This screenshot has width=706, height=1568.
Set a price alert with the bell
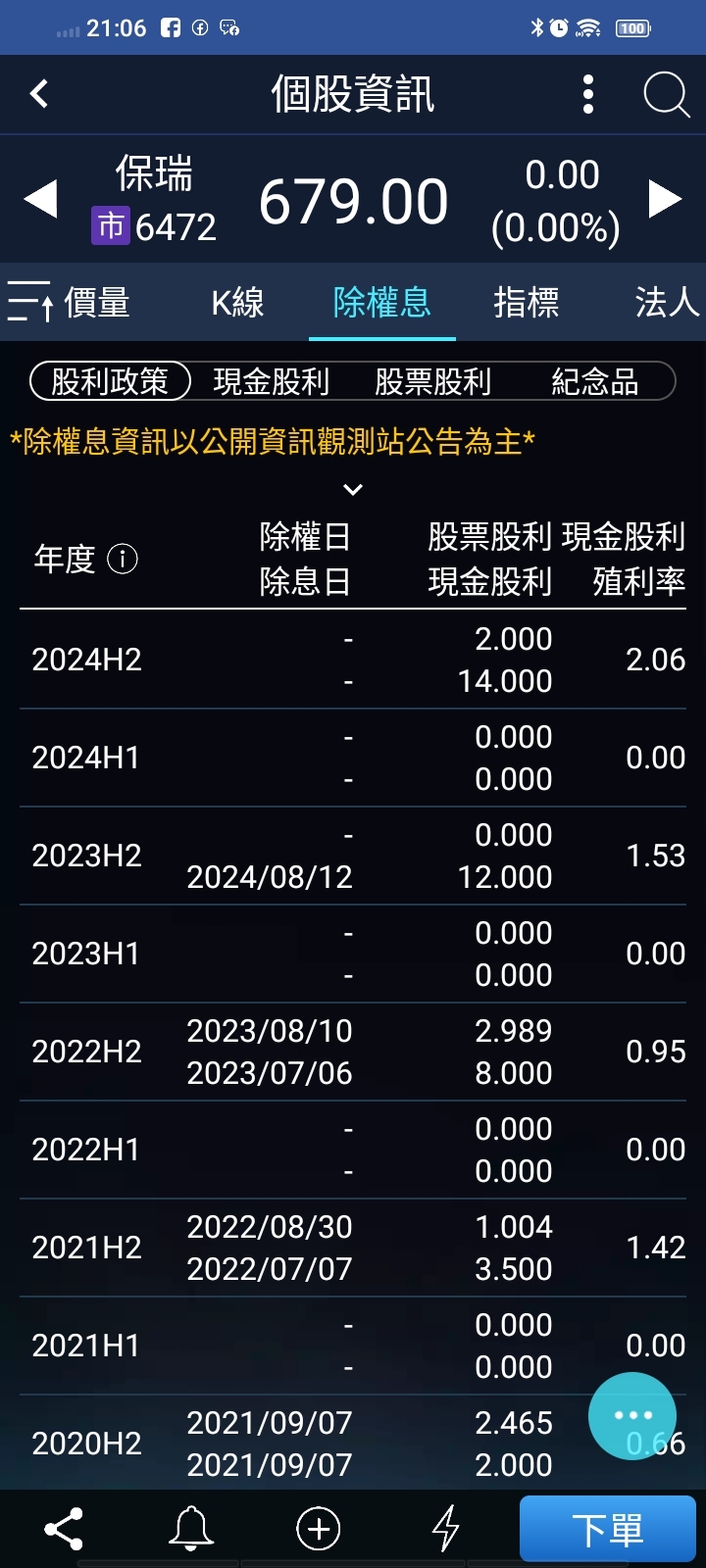click(191, 1529)
